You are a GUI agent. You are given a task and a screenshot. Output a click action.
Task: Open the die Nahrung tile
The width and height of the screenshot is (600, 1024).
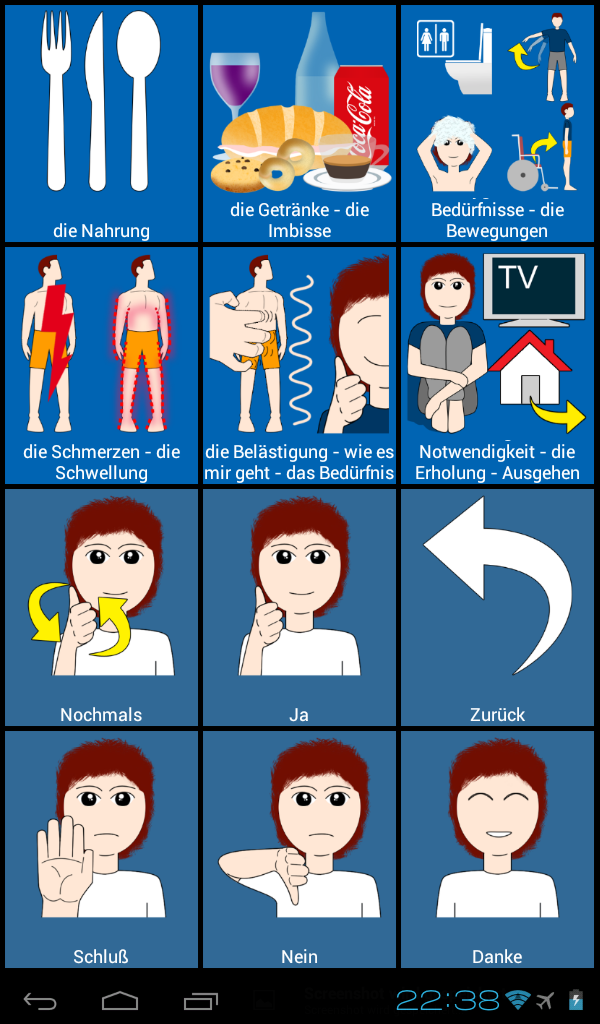point(101,123)
